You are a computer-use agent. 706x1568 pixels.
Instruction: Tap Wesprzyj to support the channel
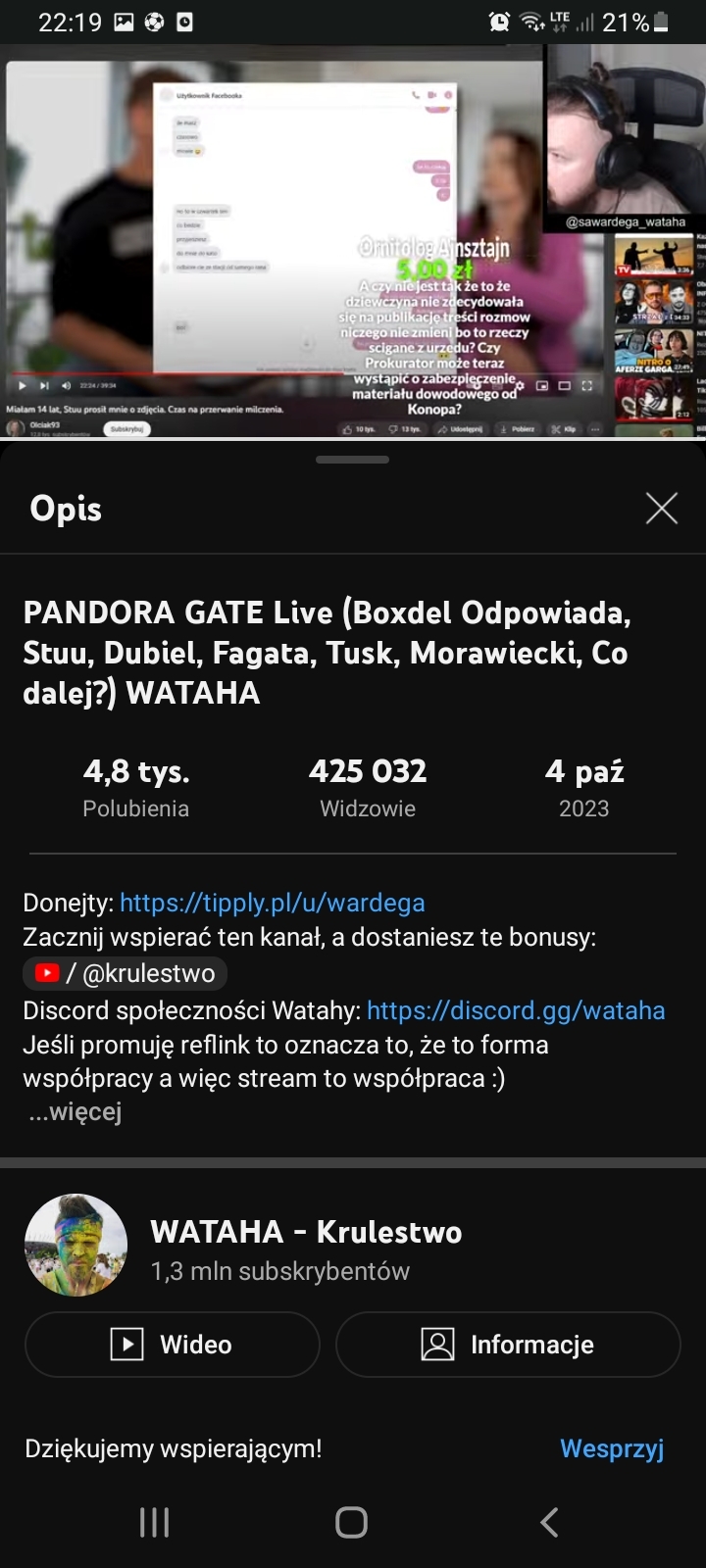[x=612, y=1448]
